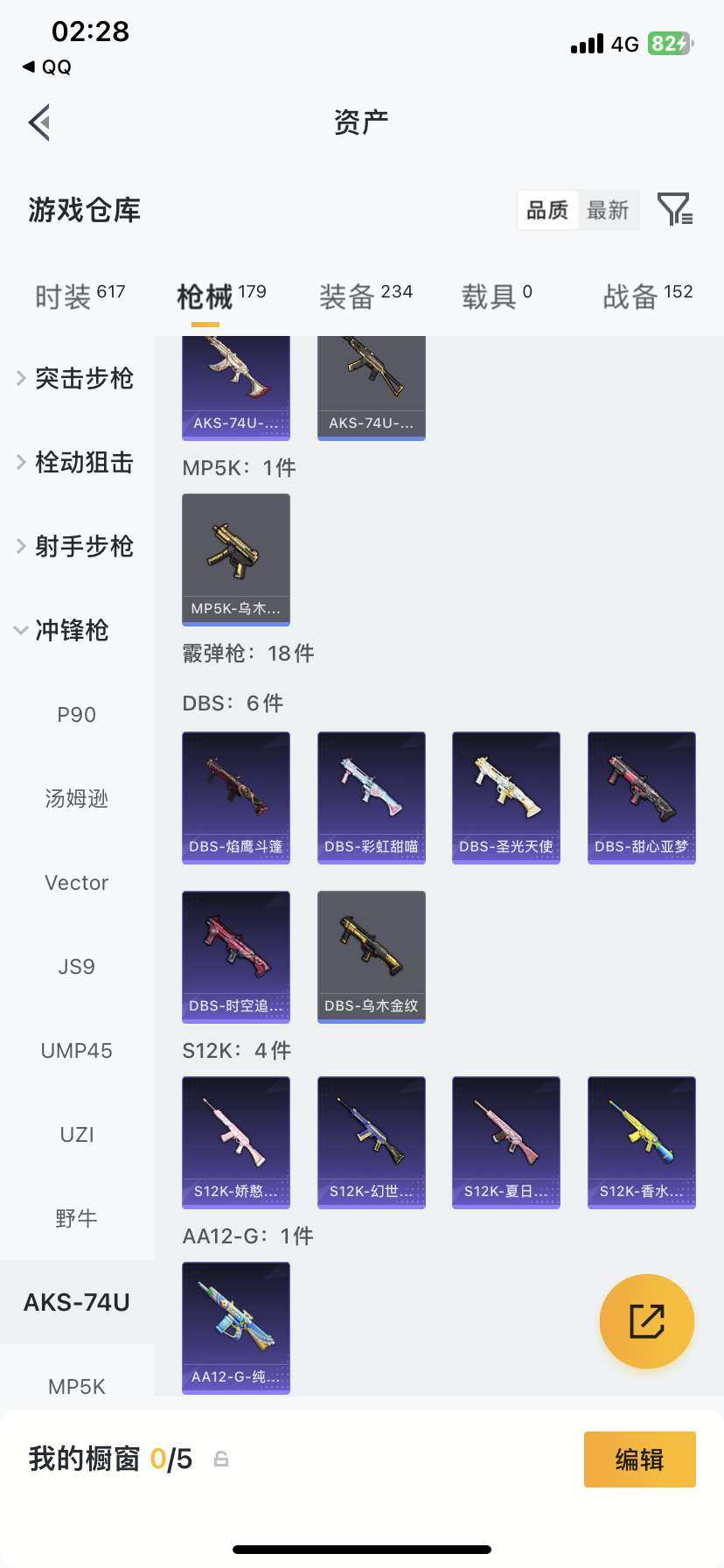Keep sorting on 品质
Image resolution: width=724 pixels, height=1568 pixels.
[x=547, y=210]
